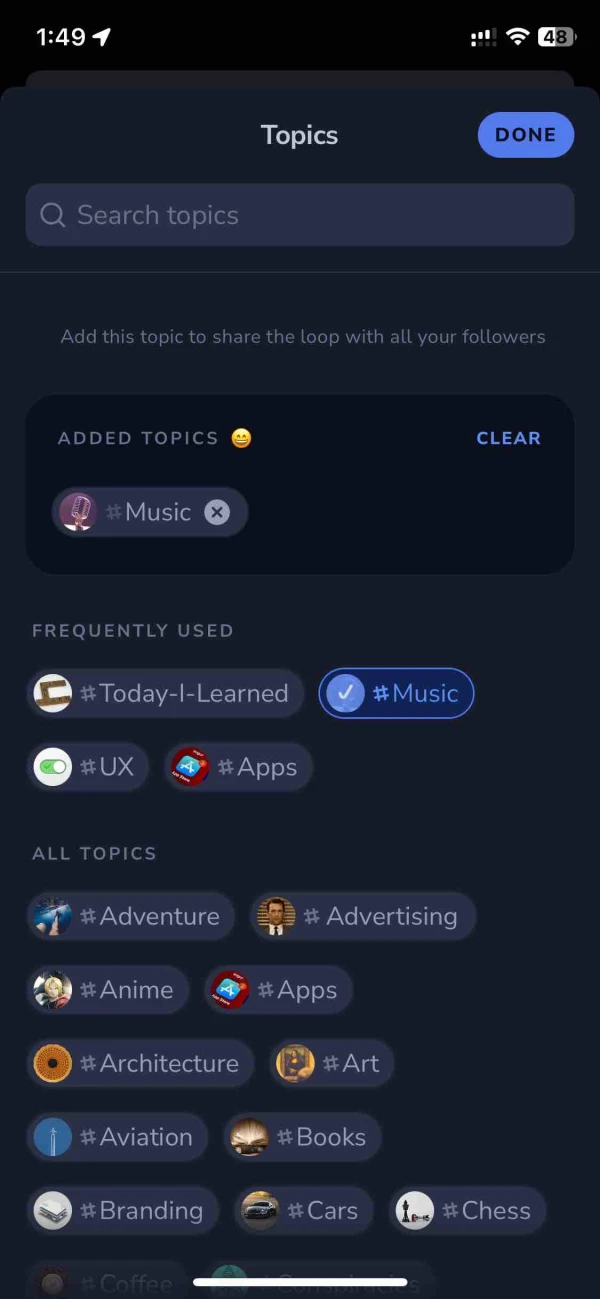Clear all added topics
This screenshot has height=1299, width=600.
508,438
